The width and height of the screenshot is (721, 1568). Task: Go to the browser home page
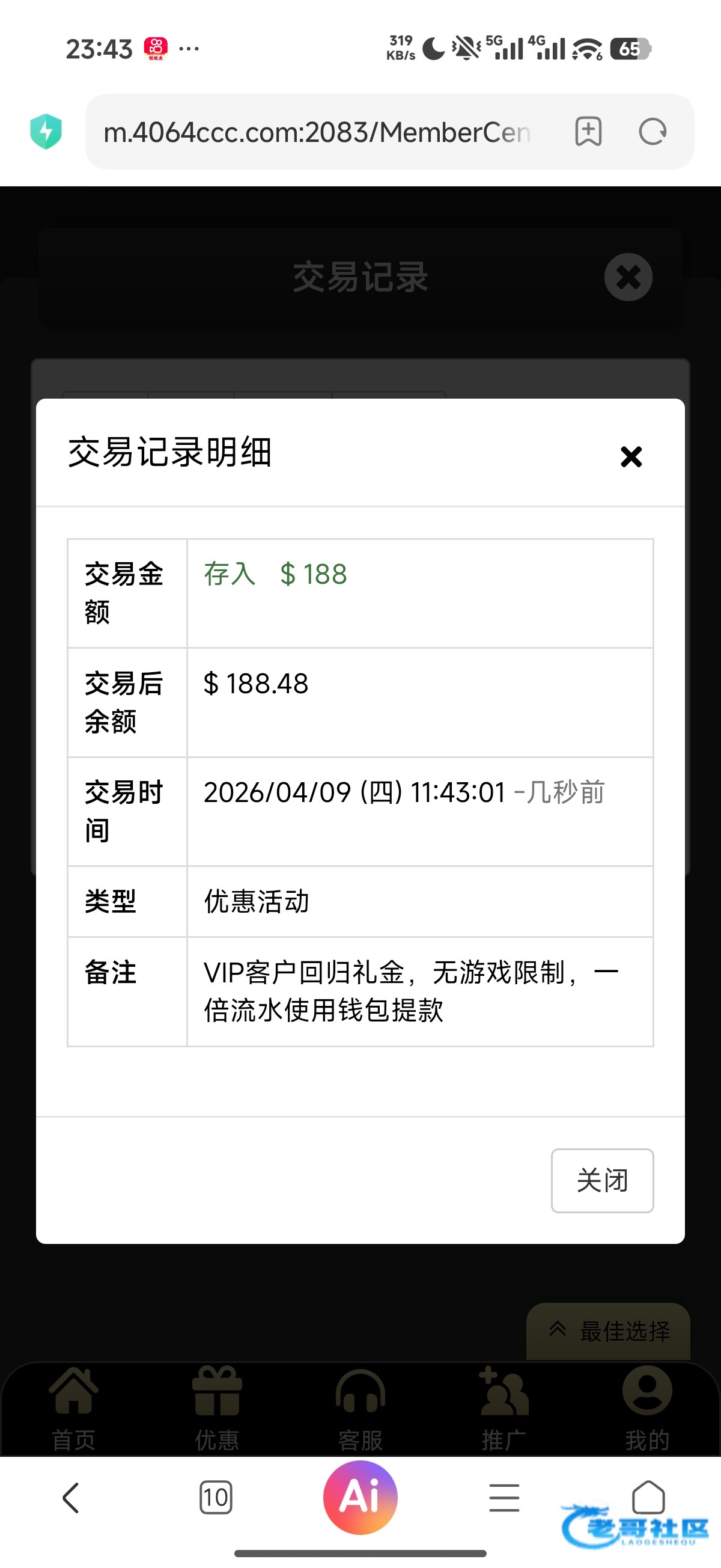pyautogui.click(x=648, y=1496)
